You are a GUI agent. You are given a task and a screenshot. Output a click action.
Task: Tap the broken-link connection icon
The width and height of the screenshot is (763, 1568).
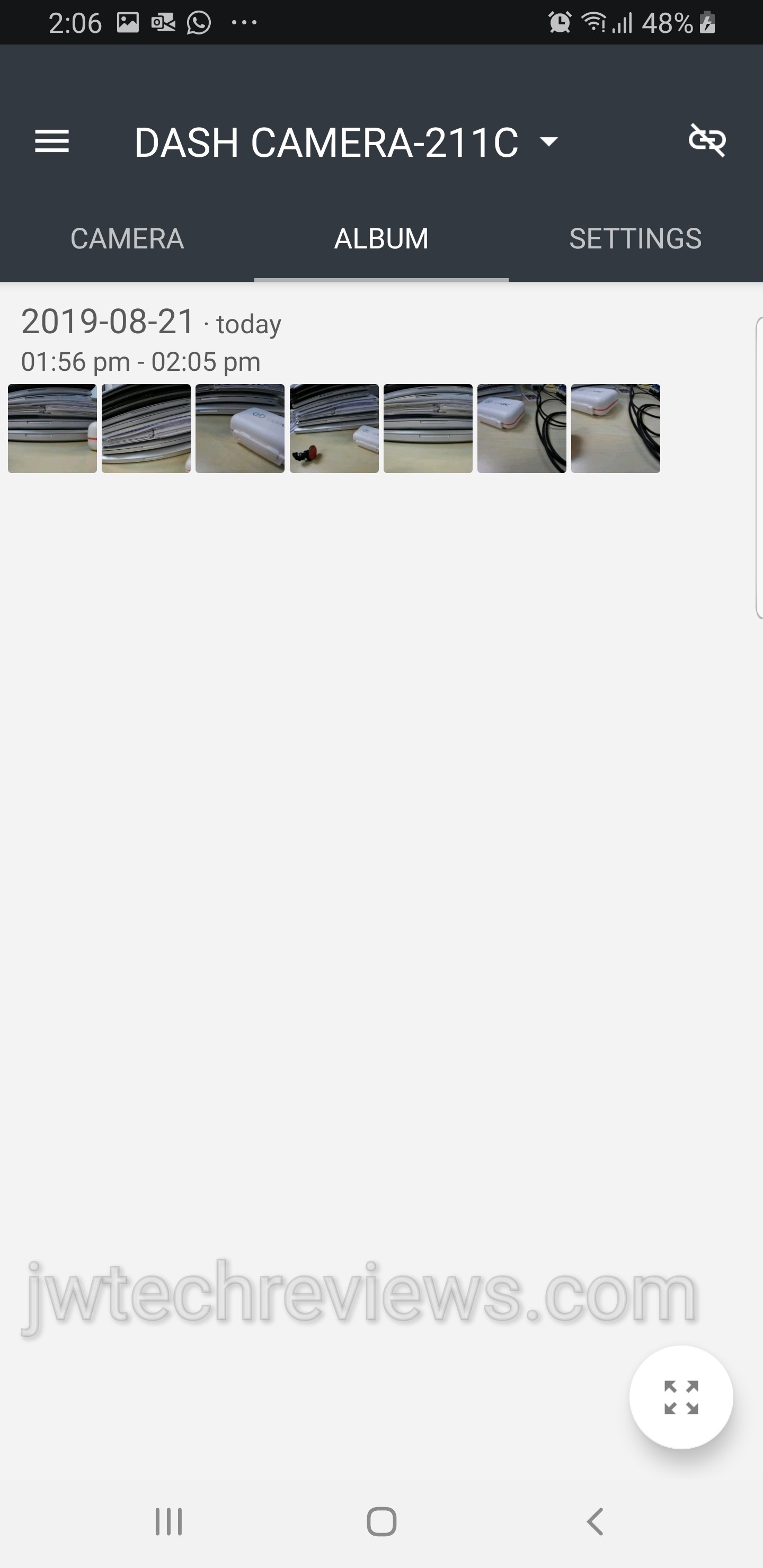[706, 140]
